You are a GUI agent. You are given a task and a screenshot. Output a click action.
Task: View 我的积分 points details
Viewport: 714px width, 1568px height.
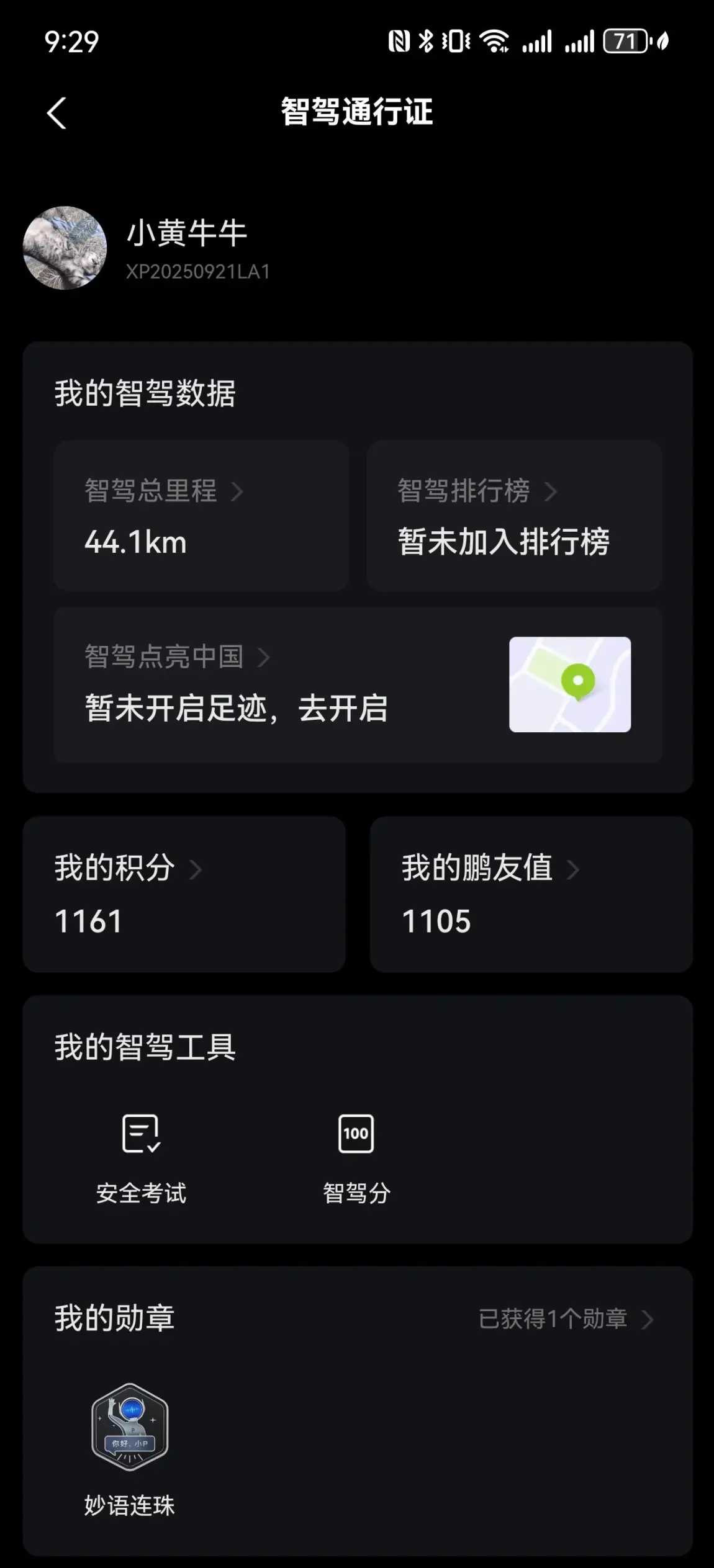[184, 894]
